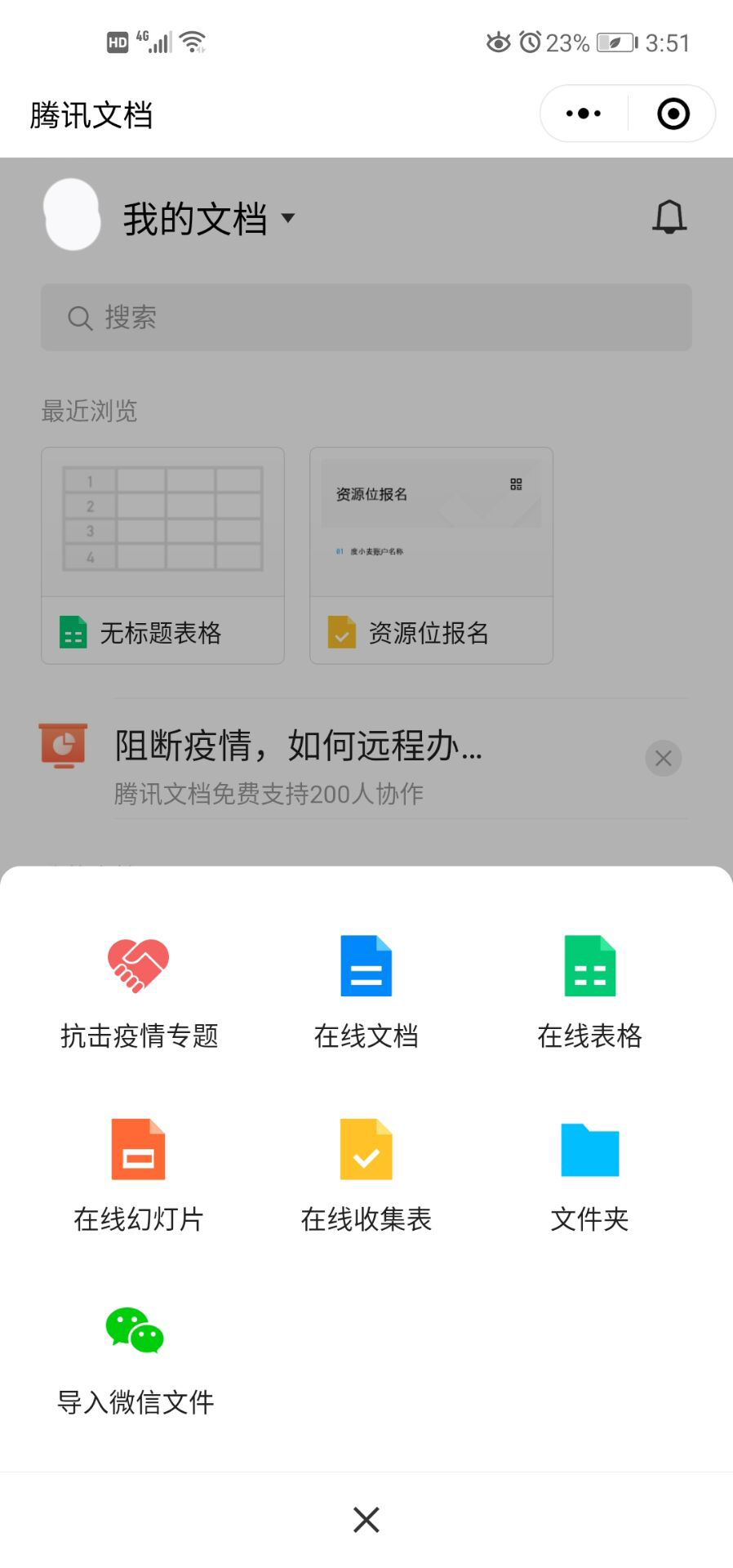Open the 阻断疫情远程办公 article link
This screenshot has width=733, height=1568.
[298, 746]
